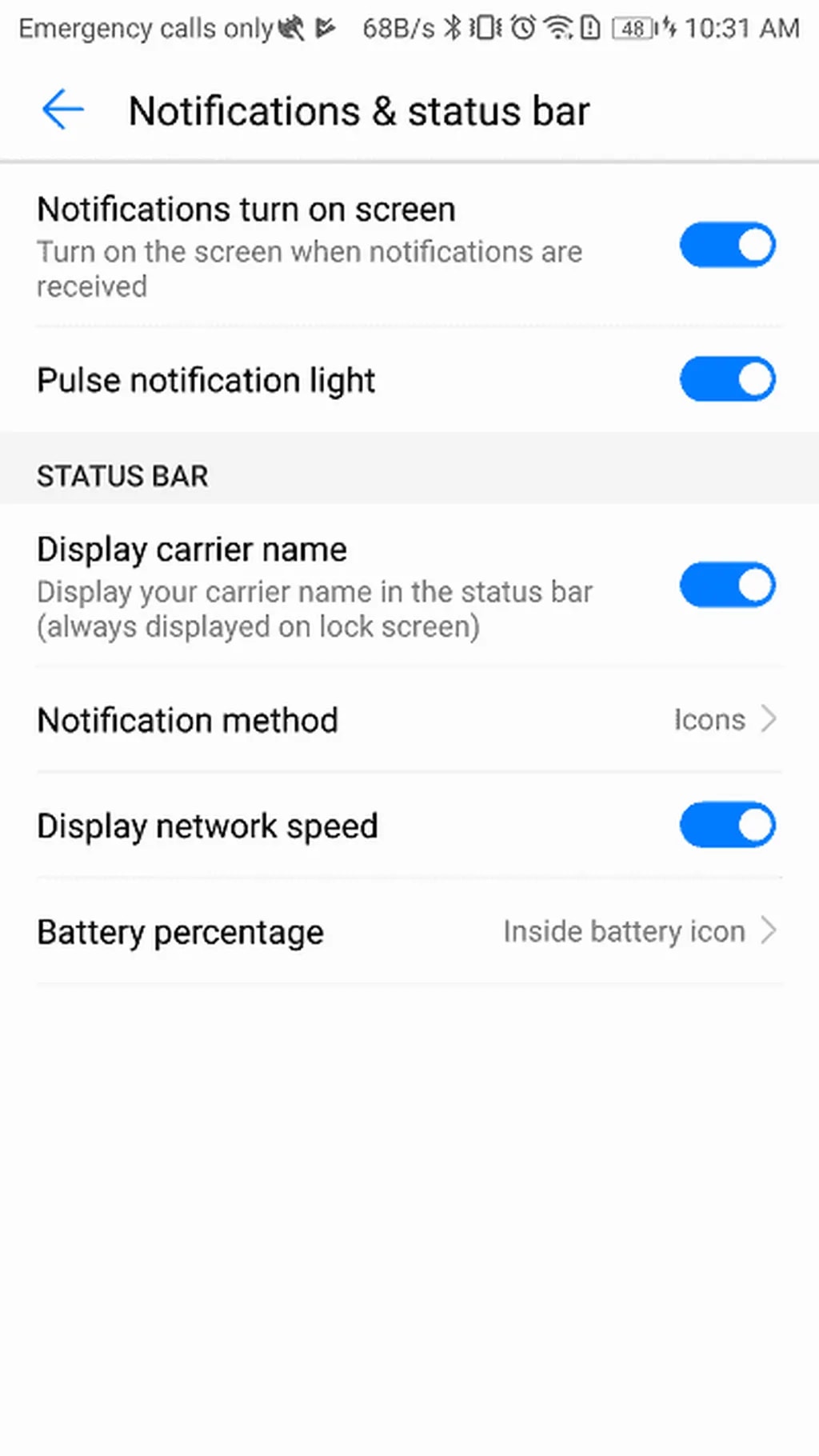Switch off Display network speed

[x=726, y=825]
